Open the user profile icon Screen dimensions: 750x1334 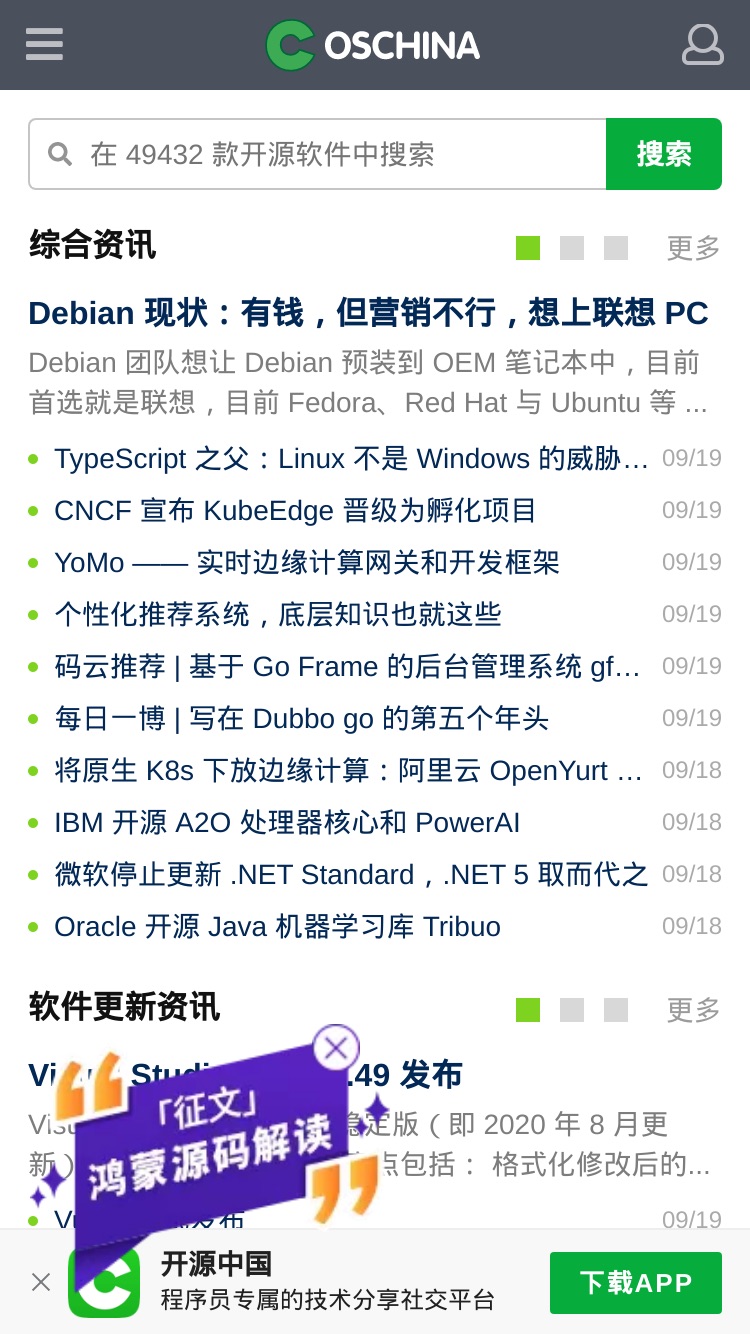[x=702, y=45]
